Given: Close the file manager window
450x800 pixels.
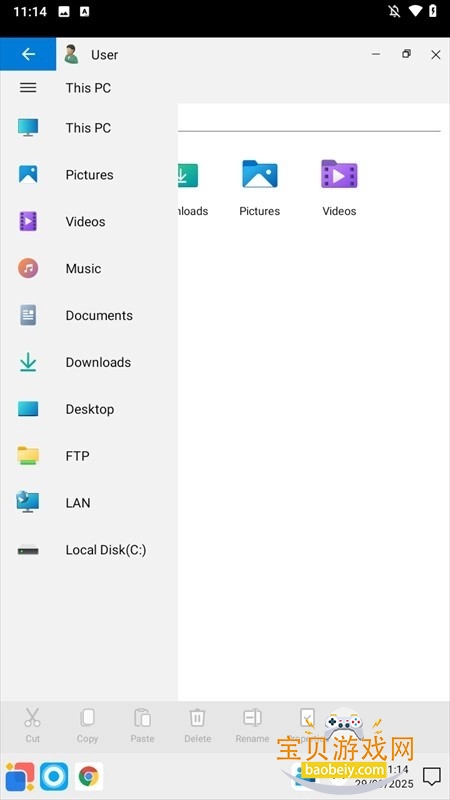Looking at the screenshot, I should (x=436, y=55).
